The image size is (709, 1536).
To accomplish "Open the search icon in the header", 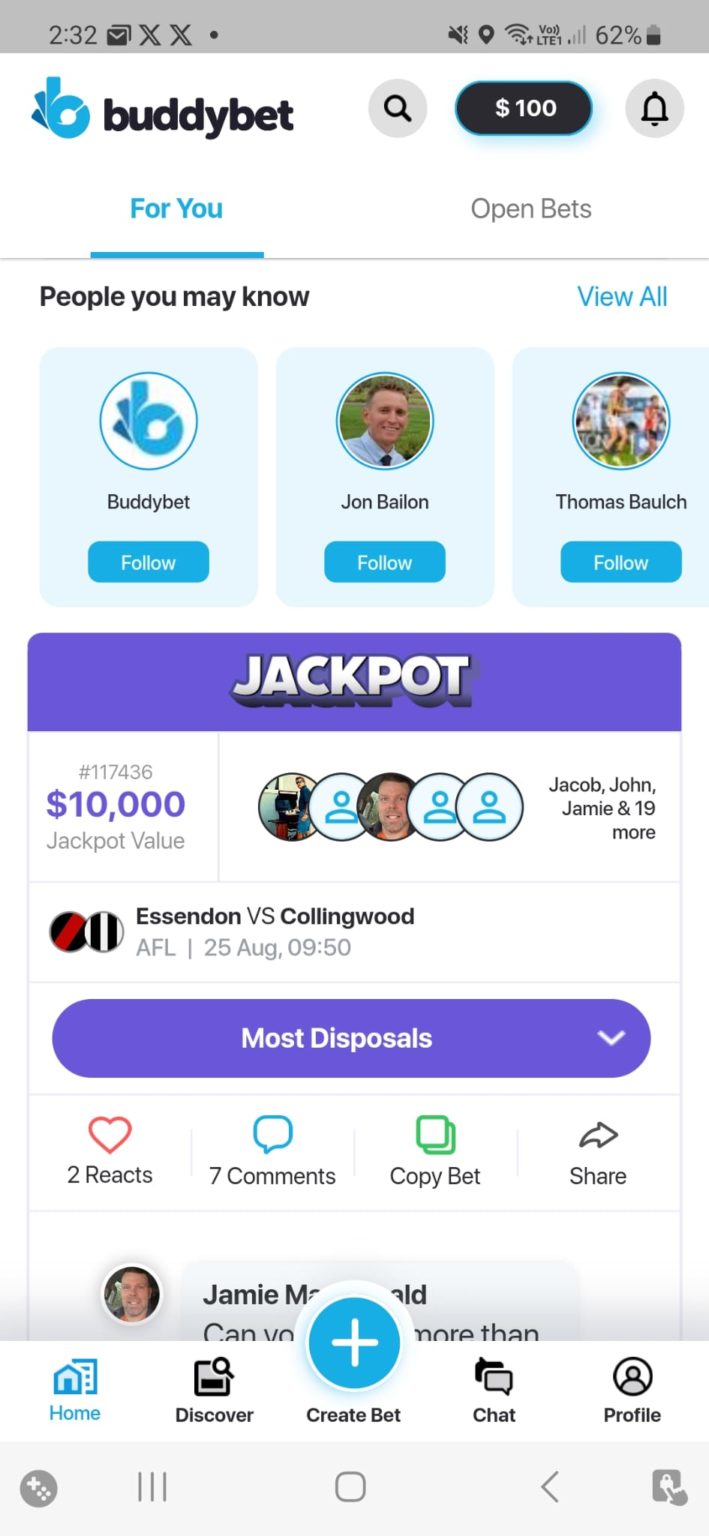I will point(397,108).
